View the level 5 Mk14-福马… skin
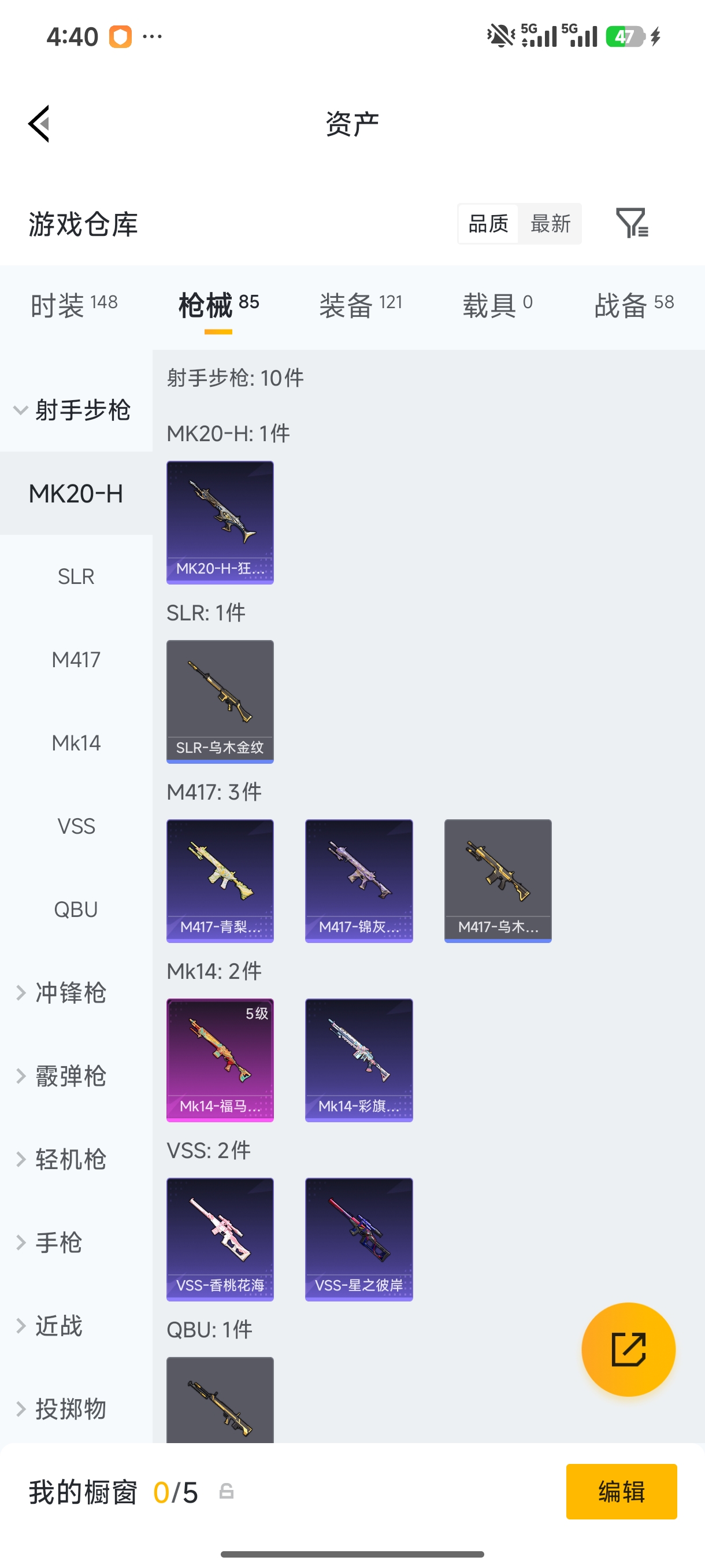 coord(220,1060)
